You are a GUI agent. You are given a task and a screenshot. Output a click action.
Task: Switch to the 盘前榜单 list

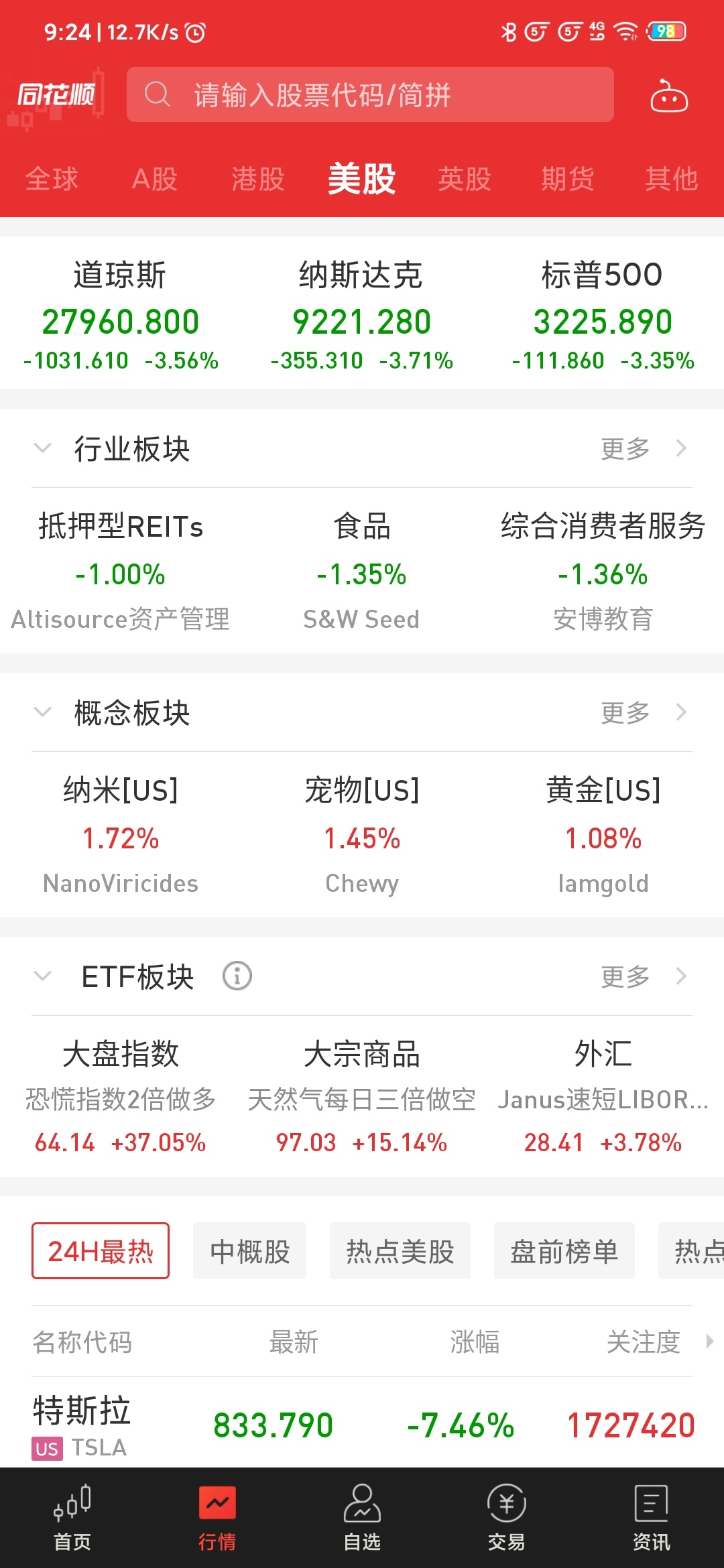pyautogui.click(x=564, y=1251)
